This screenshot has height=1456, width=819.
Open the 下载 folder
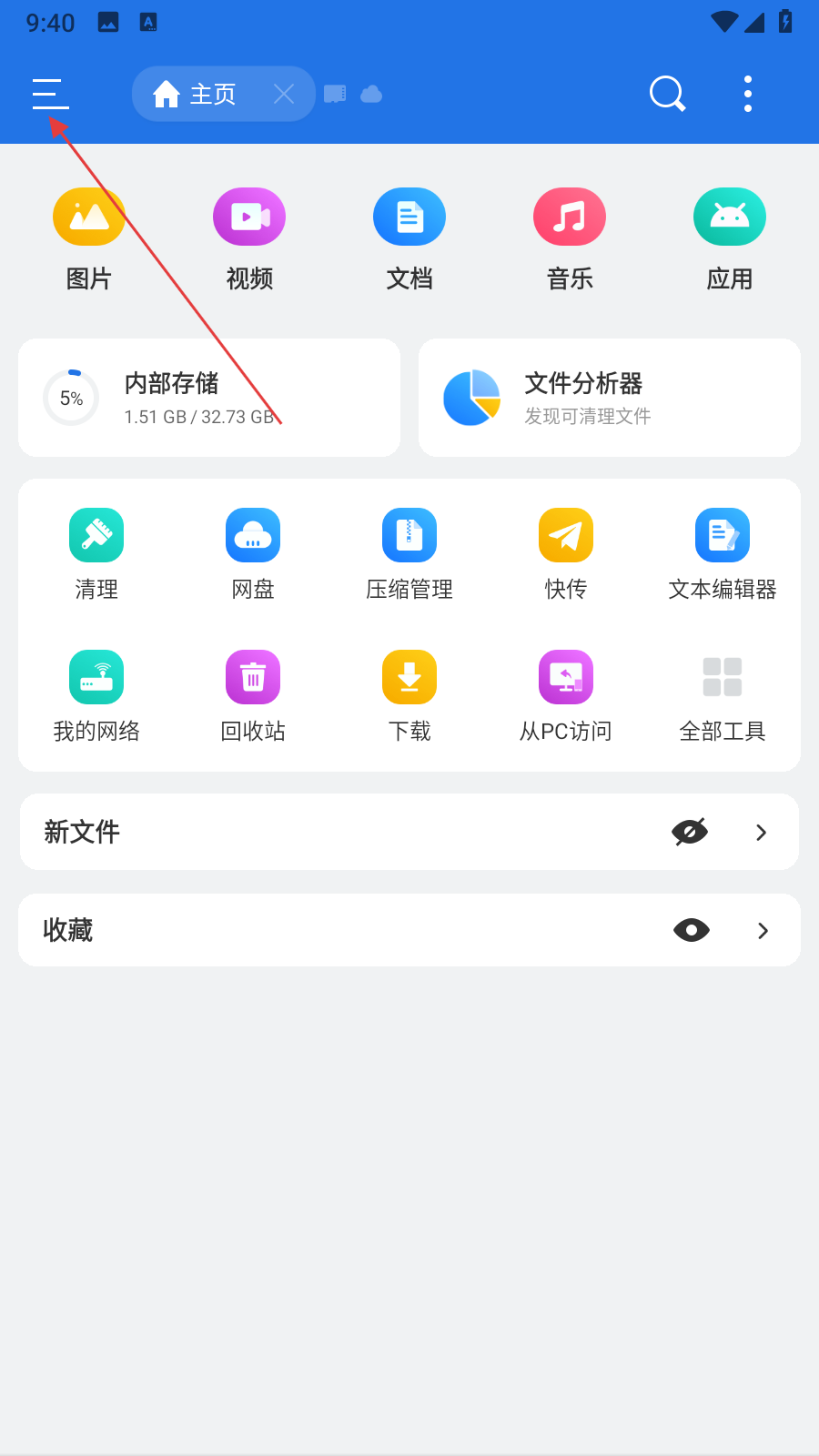(409, 695)
